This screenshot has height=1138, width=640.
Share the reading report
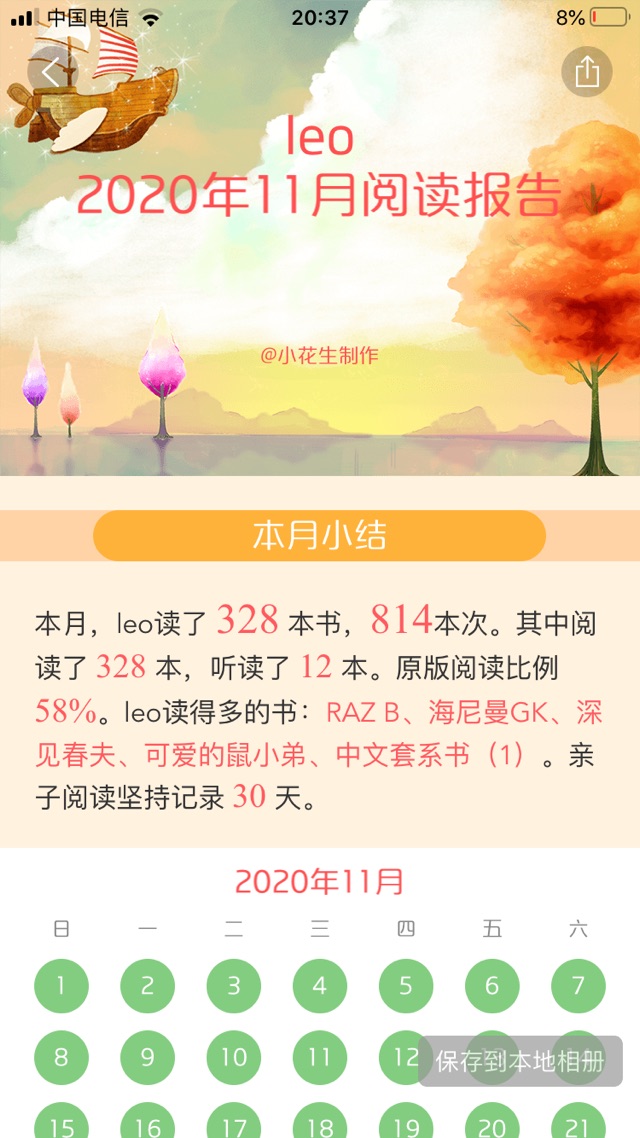[587, 72]
